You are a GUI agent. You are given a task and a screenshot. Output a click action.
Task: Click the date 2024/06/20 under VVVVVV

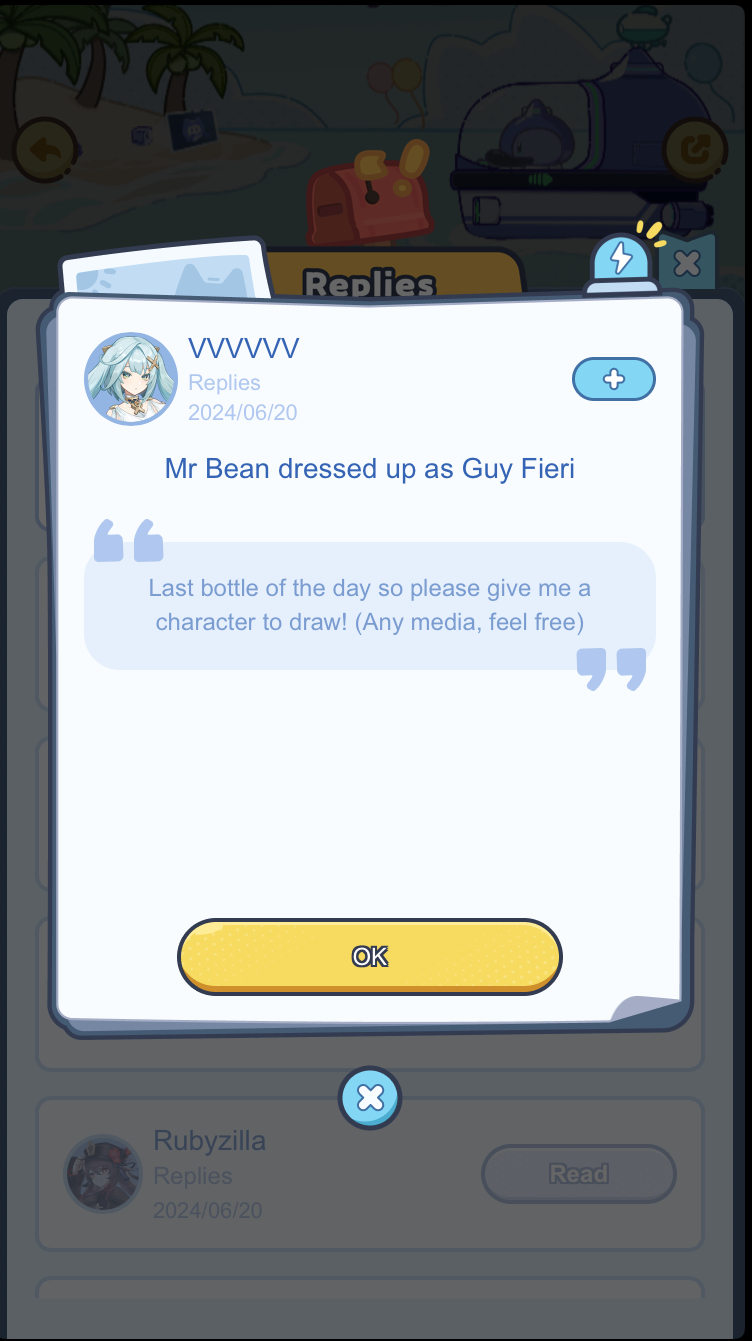click(242, 412)
